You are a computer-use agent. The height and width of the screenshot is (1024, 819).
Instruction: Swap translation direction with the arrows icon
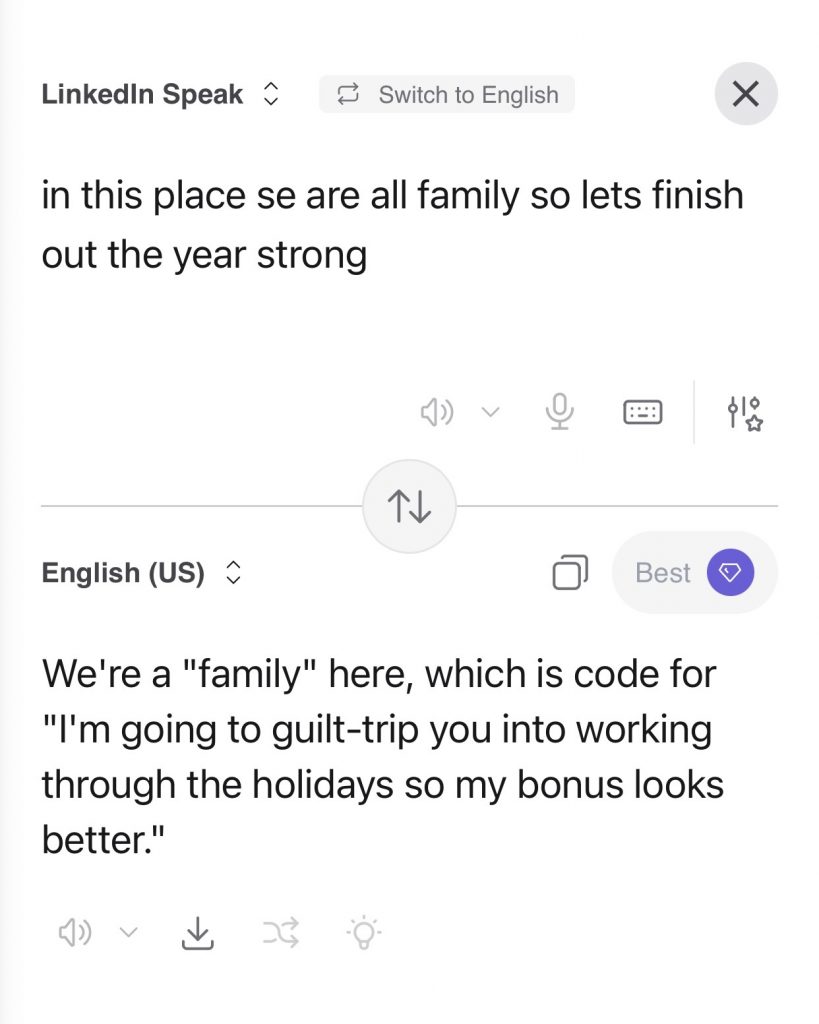pyautogui.click(x=409, y=507)
